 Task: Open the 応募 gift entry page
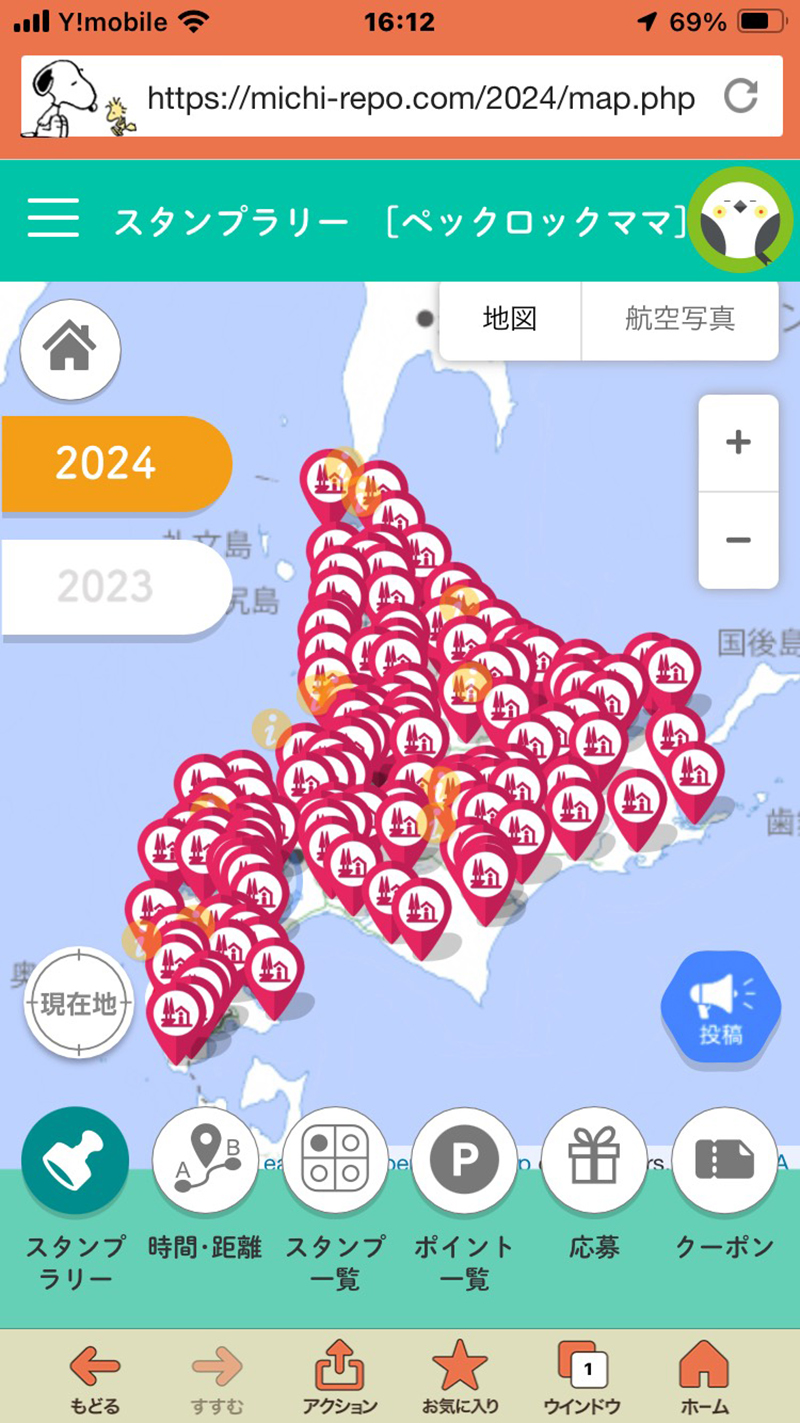point(594,1158)
